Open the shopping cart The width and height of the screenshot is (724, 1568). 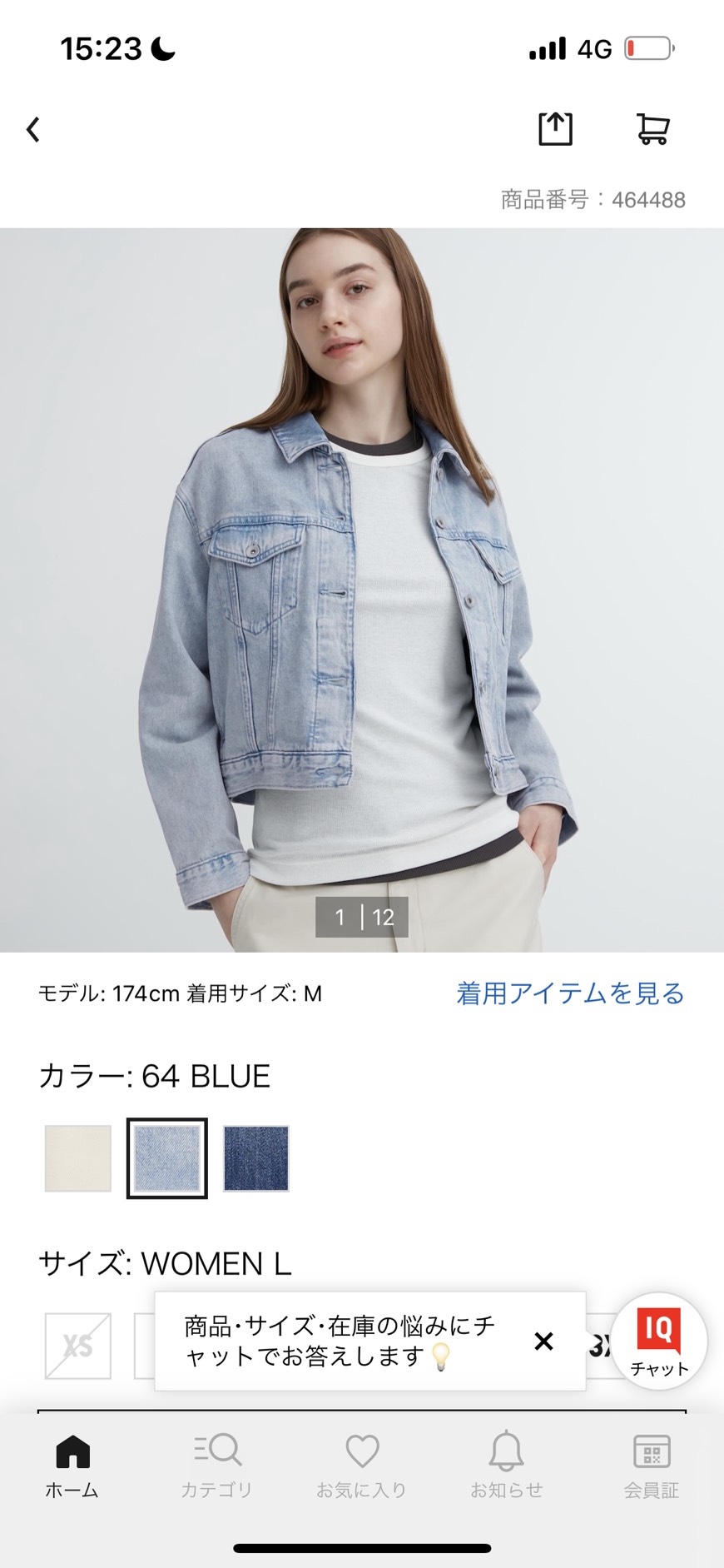(x=653, y=128)
